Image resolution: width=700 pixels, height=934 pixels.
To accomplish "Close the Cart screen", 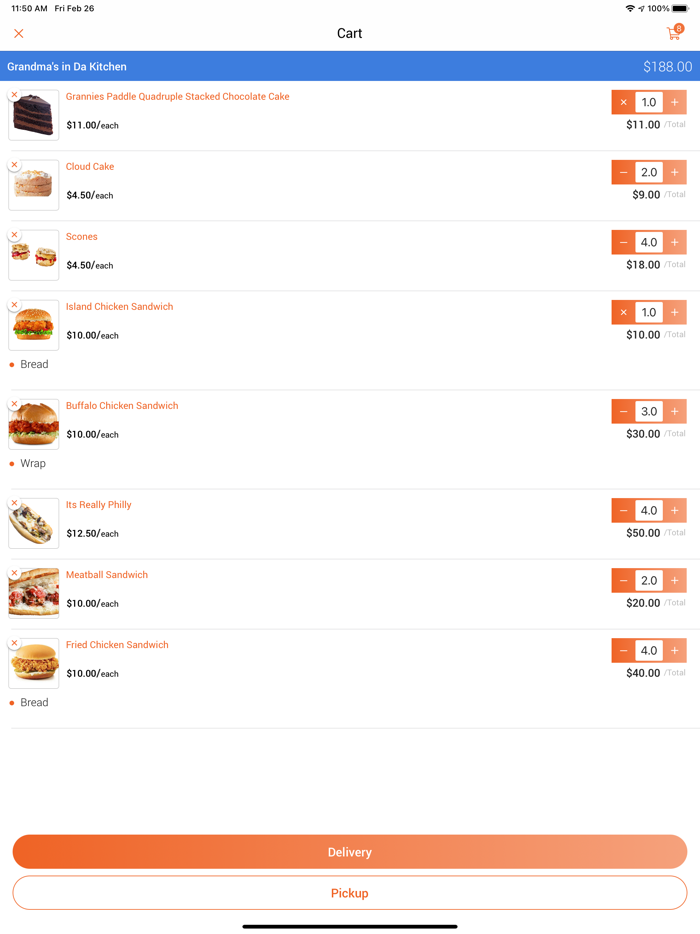I will point(19,33).
